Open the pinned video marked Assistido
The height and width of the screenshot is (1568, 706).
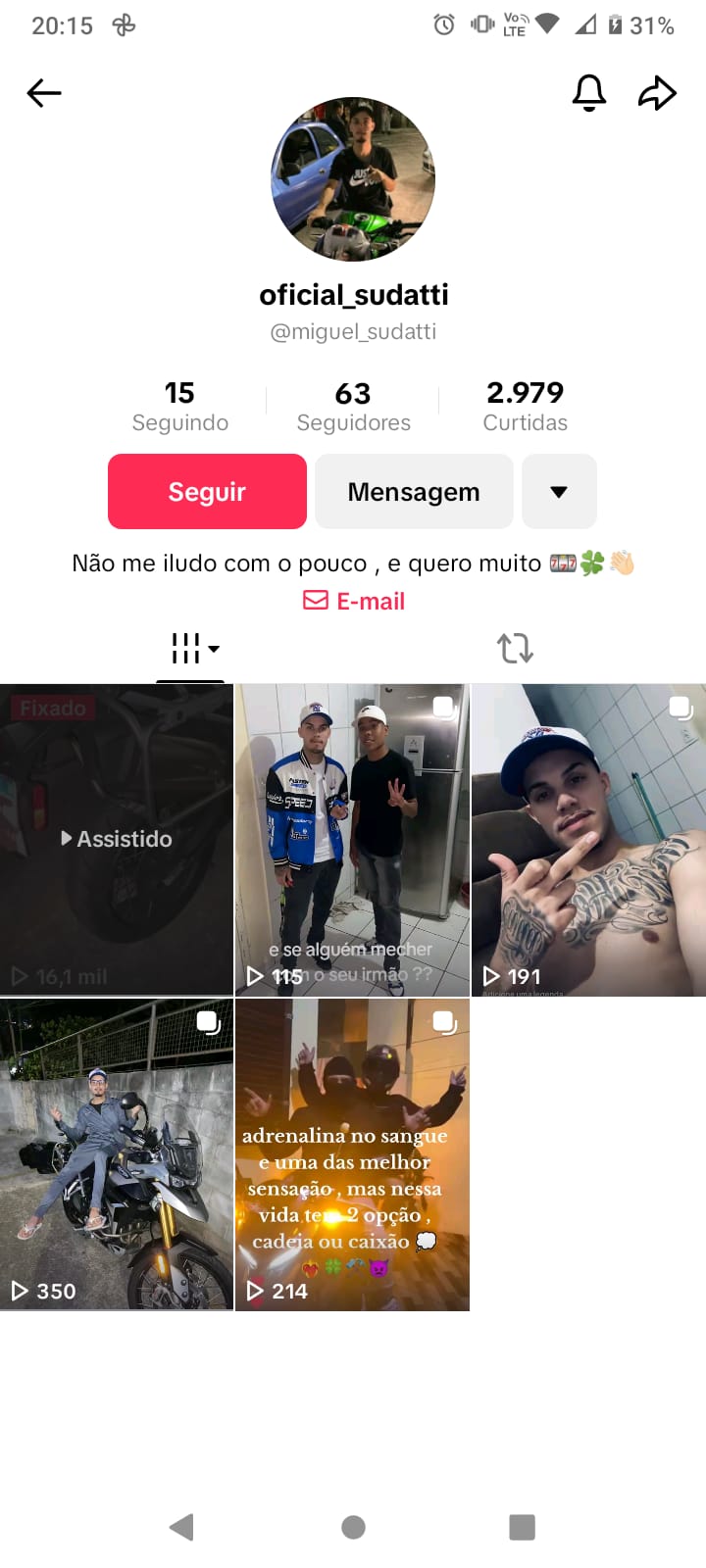click(x=117, y=839)
